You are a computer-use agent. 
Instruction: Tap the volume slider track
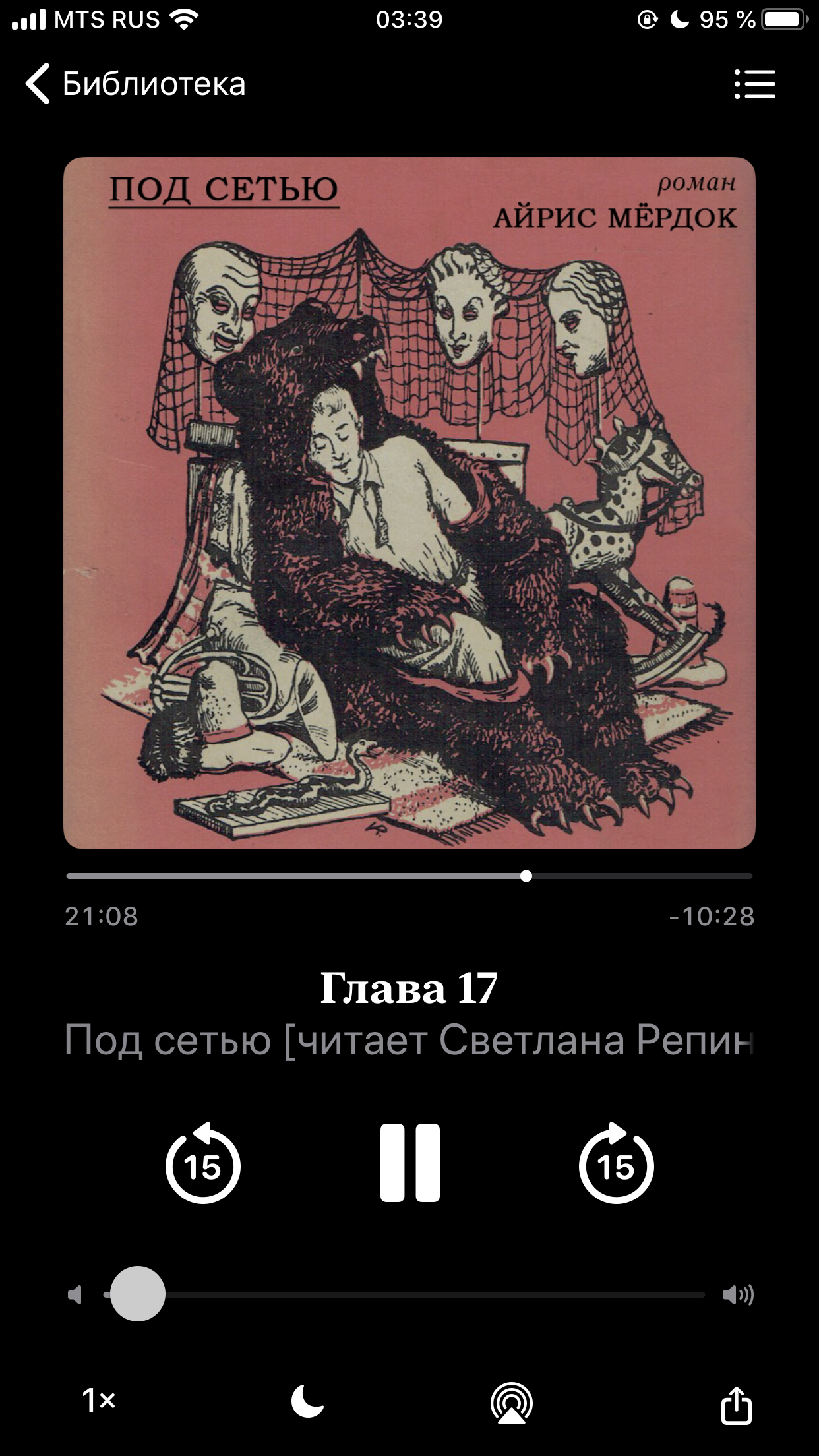coord(404,1294)
